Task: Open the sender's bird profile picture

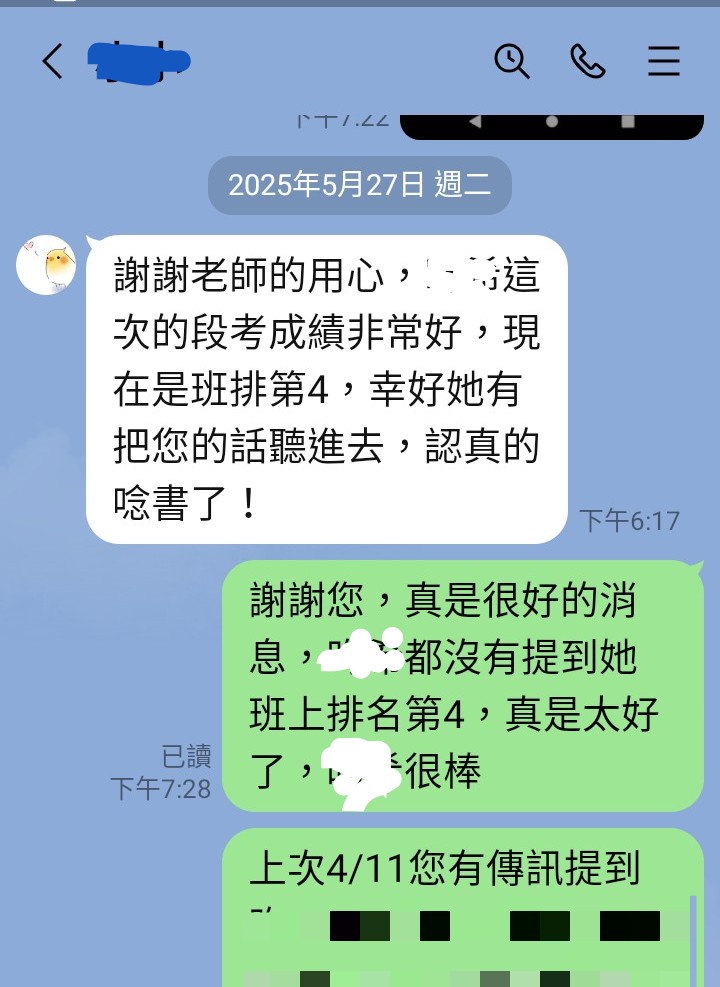Action: 47,265
